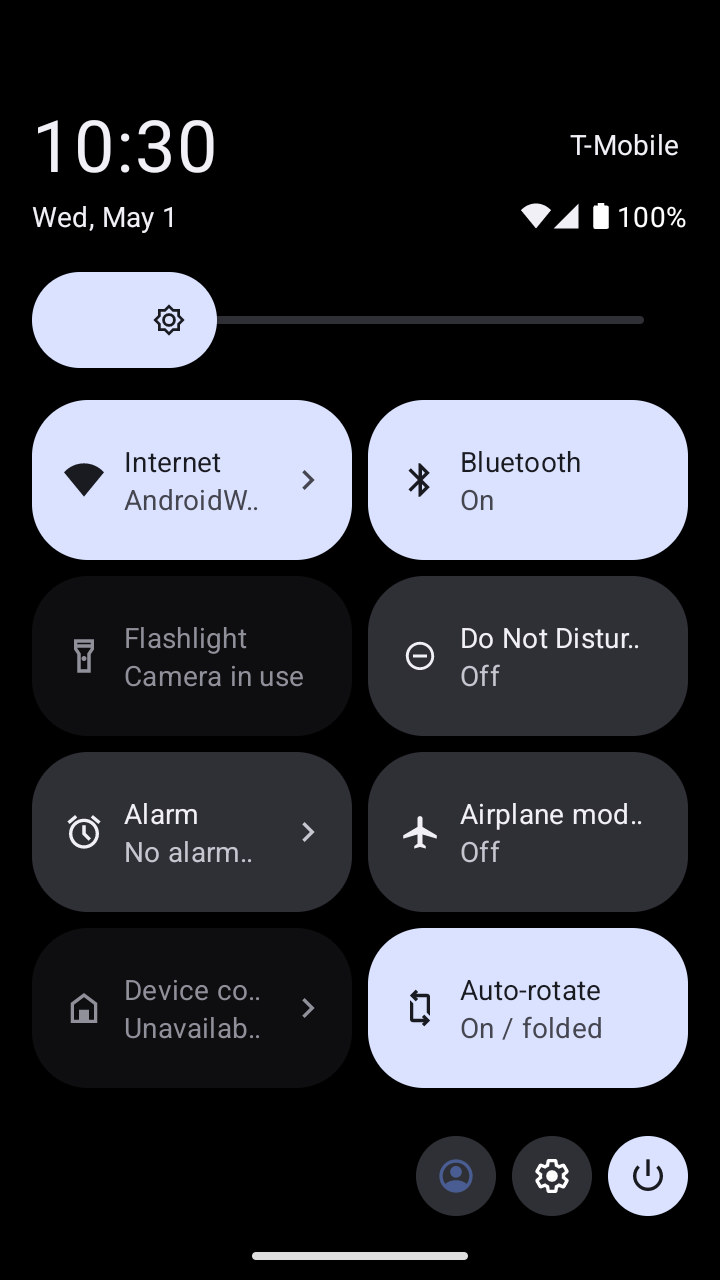The image size is (720, 1280).
Task: Tap the Flashlight tile
Action: click(192, 656)
